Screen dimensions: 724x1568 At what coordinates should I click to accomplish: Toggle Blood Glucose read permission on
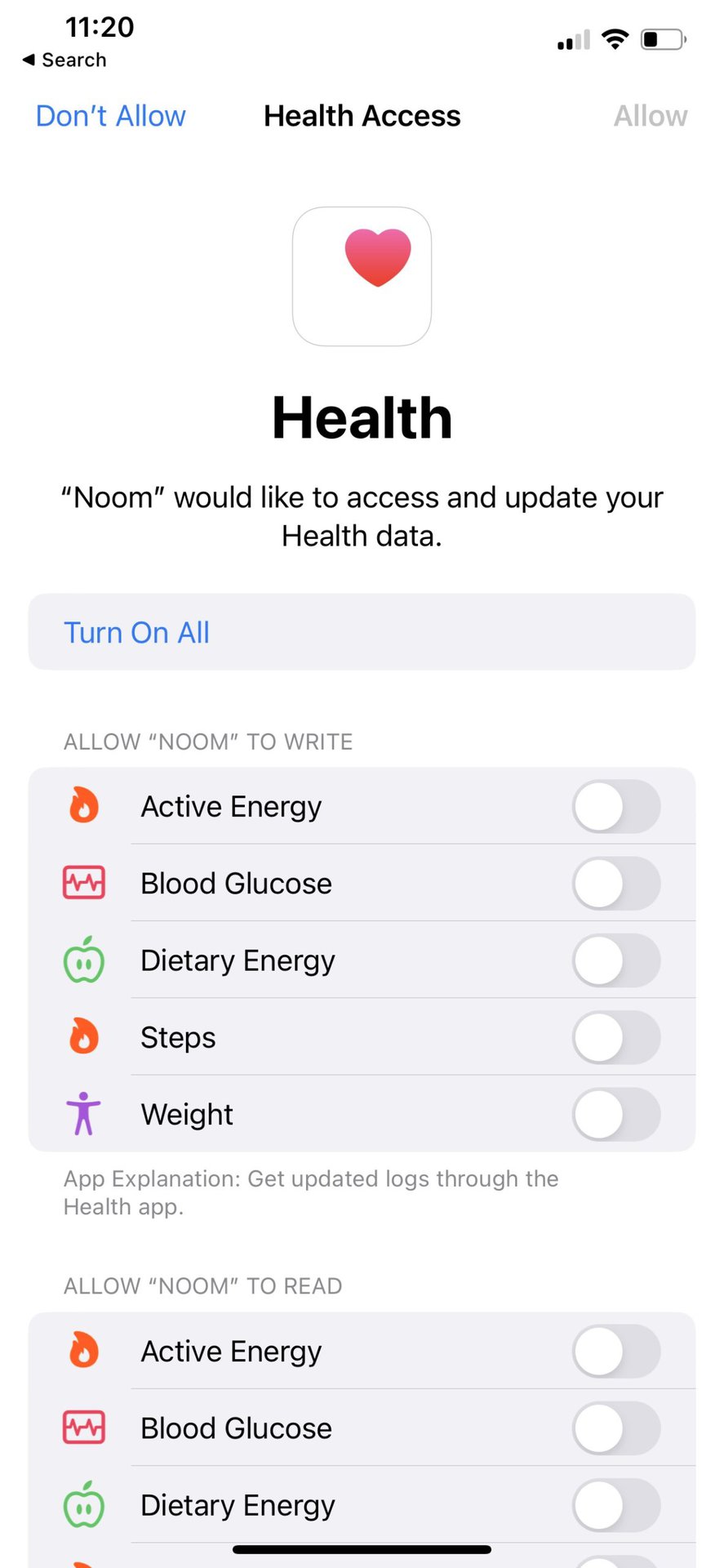[x=615, y=1428]
